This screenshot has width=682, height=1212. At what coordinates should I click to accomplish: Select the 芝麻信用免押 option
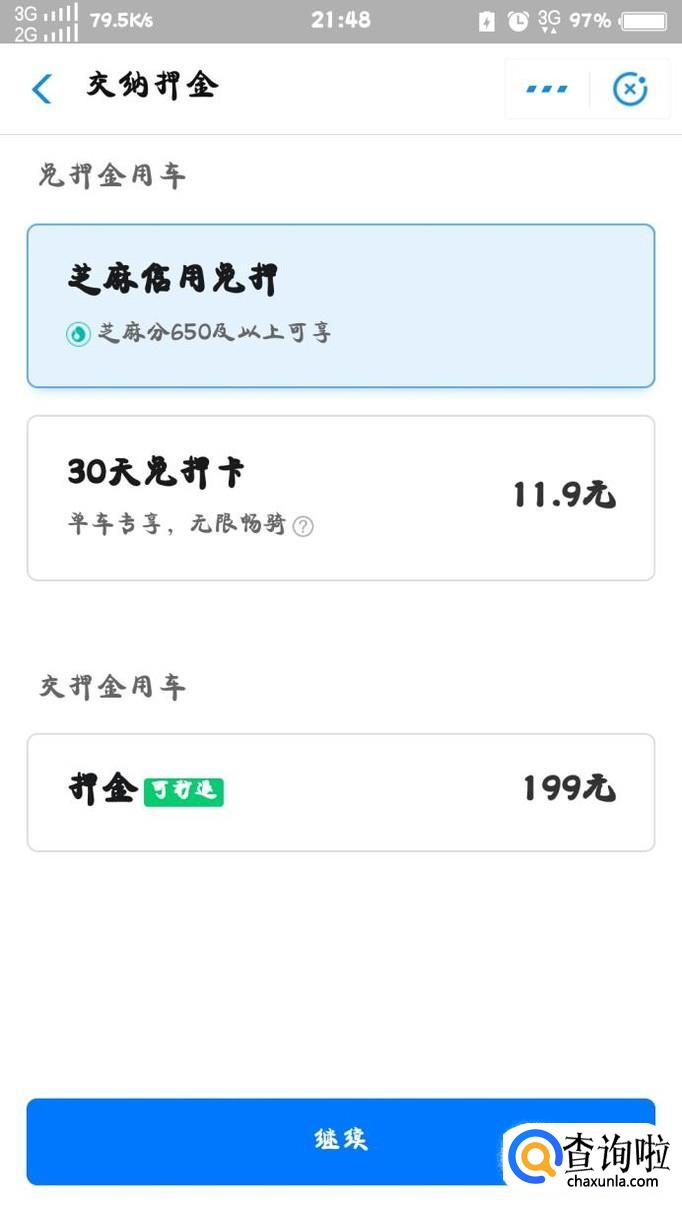[340, 305]
